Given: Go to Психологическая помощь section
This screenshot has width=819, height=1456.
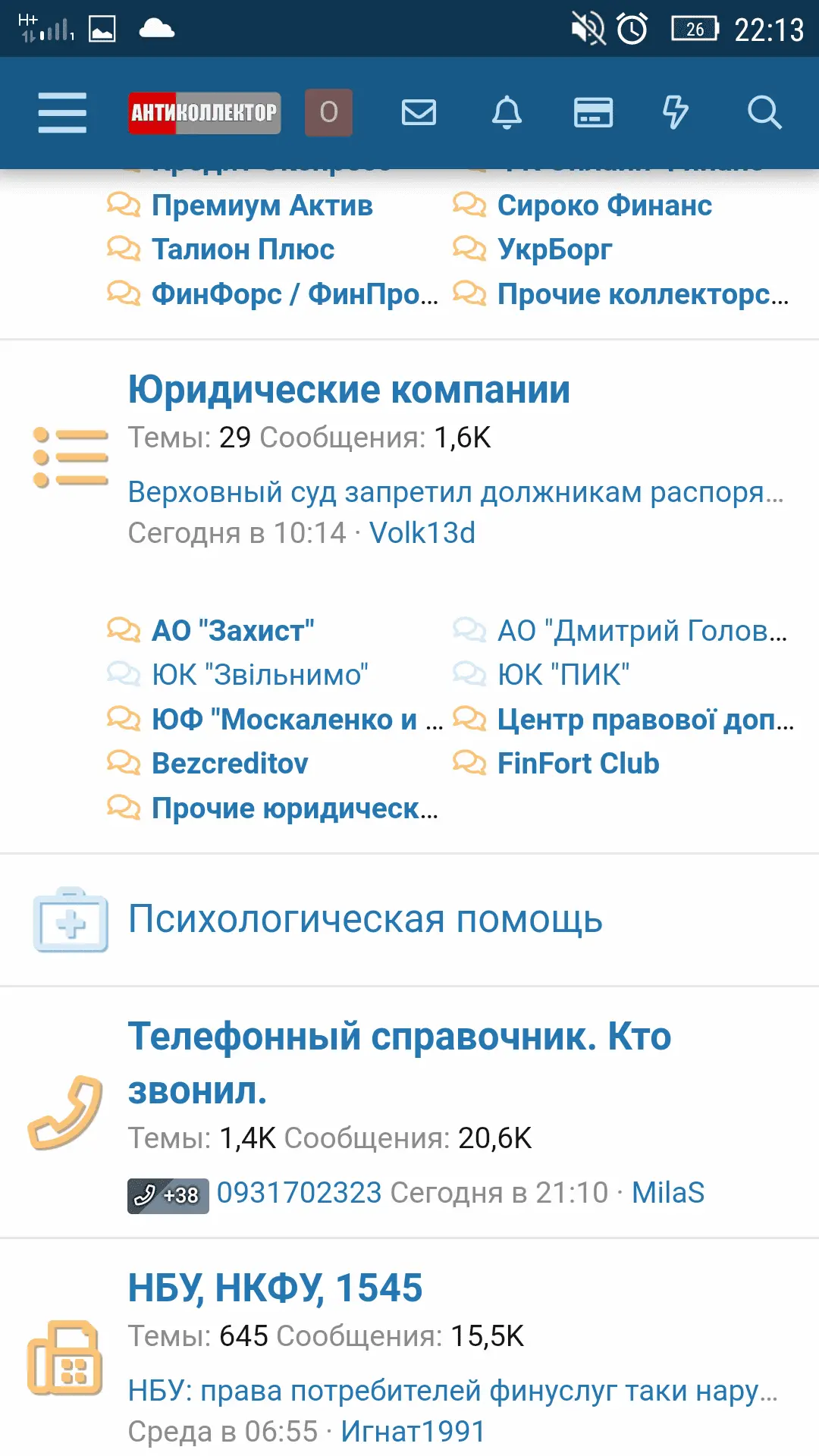Looking at the screenshot, I should tap(365, 919).
